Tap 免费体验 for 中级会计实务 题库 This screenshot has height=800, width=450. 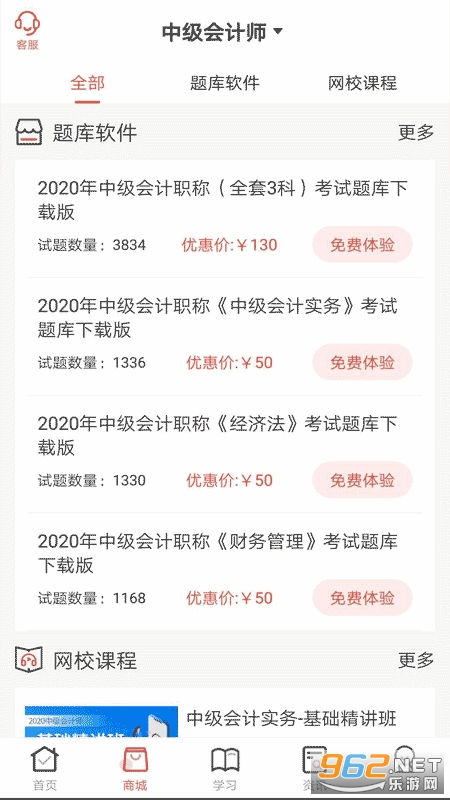(x=362, y=363)
